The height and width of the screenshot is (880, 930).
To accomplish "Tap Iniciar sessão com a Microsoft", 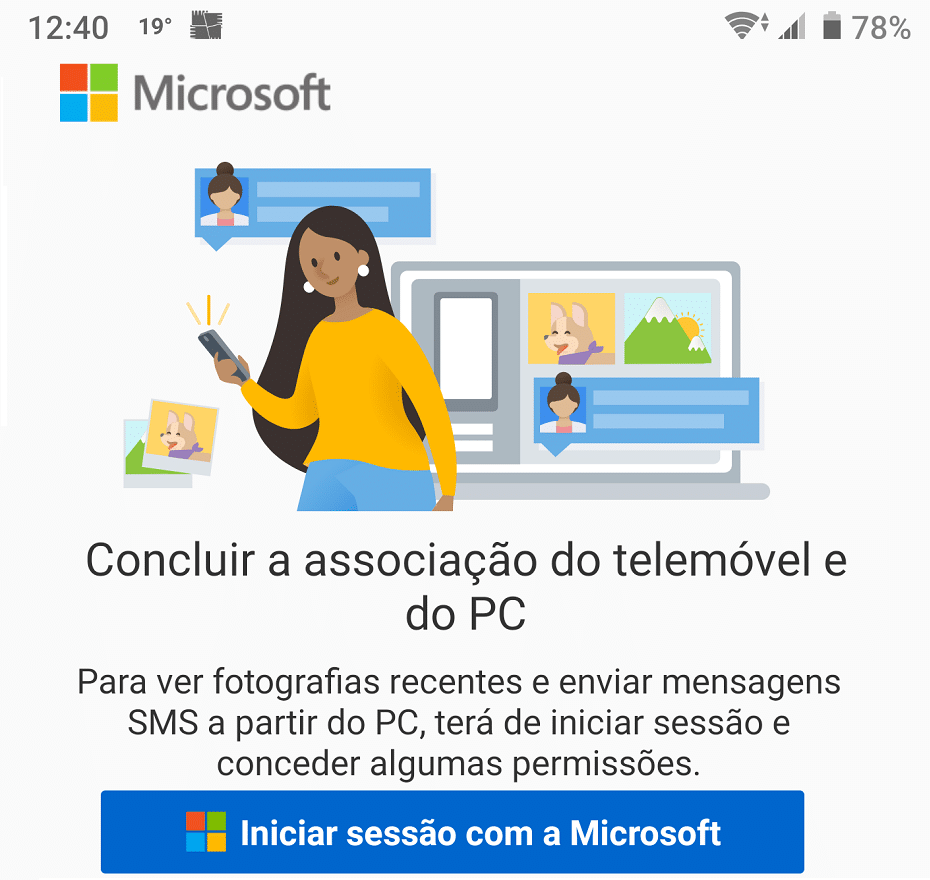I will [452, 832].
